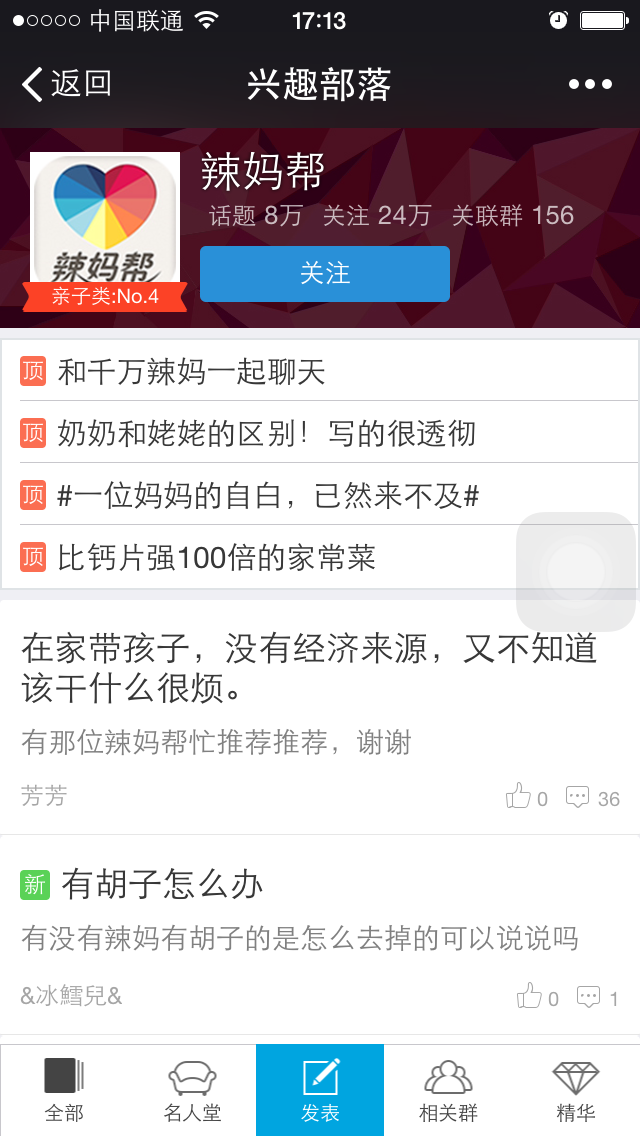Switch to the 全部 tab

coord(64,1090)
